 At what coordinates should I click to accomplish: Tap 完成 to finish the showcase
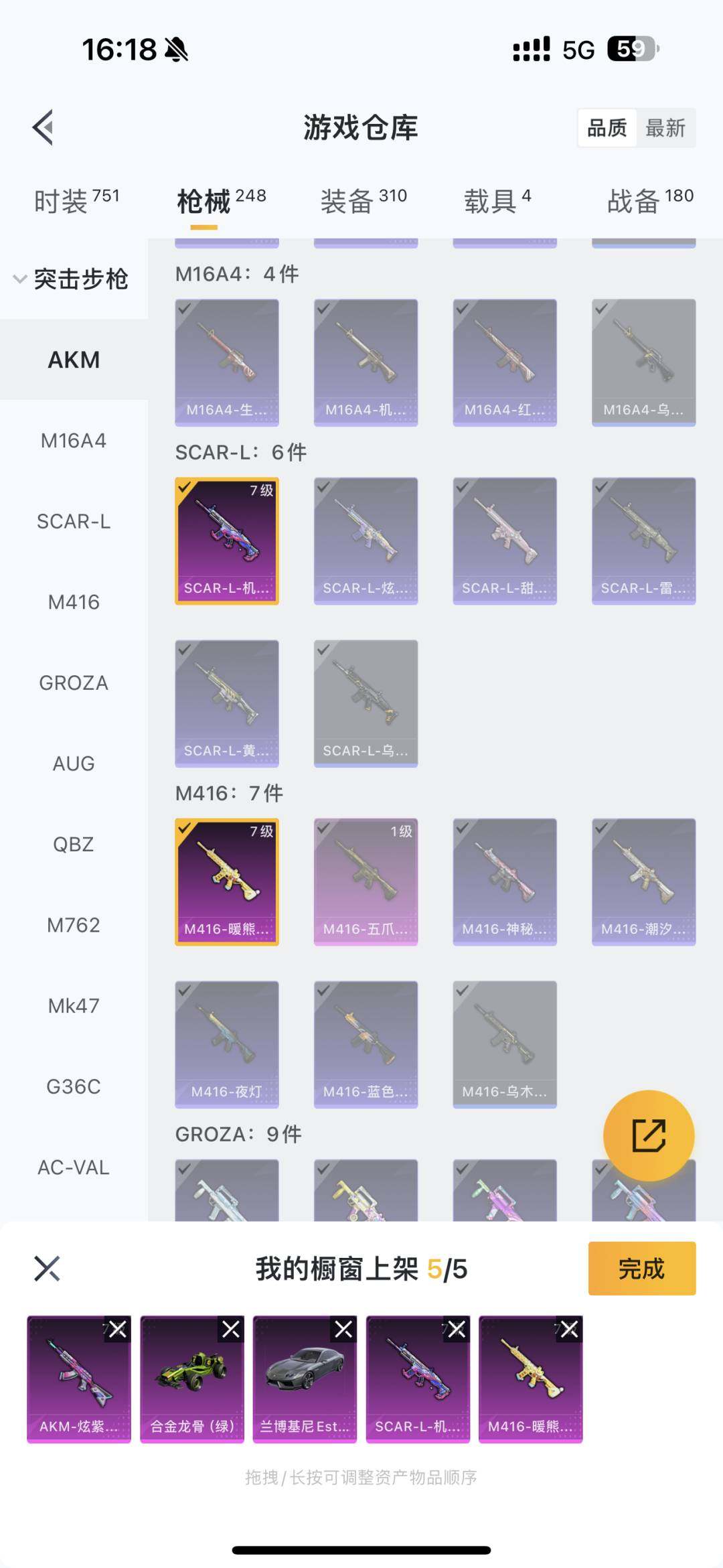[641, 1268]
